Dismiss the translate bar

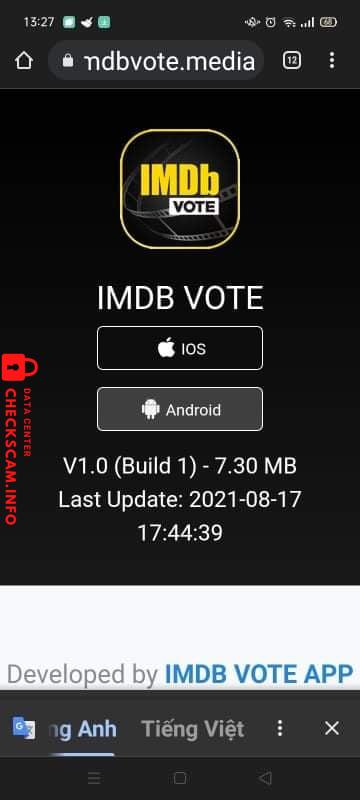click(332, 728)
